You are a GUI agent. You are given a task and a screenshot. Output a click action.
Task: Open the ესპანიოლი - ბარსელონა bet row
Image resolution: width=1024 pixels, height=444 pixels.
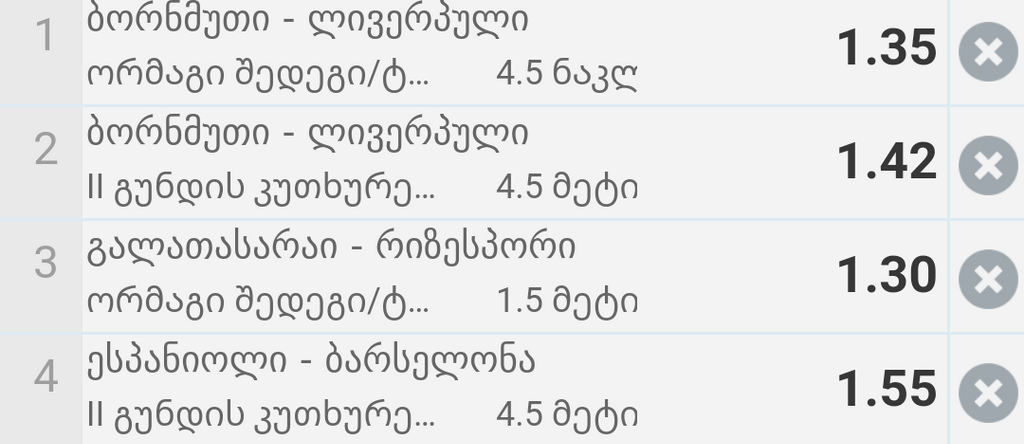click(400, 388)
